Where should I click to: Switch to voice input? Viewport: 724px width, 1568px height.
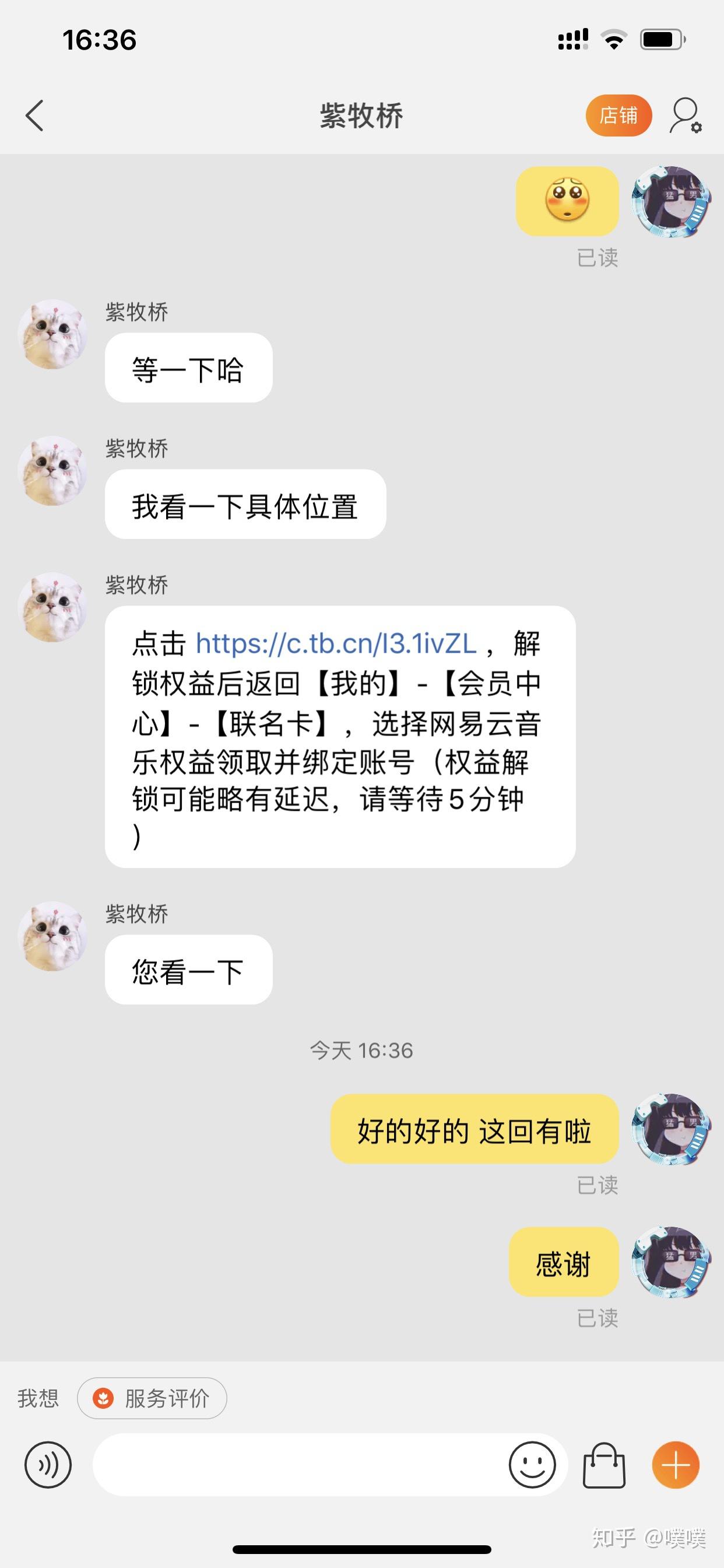pos(48,1465)
